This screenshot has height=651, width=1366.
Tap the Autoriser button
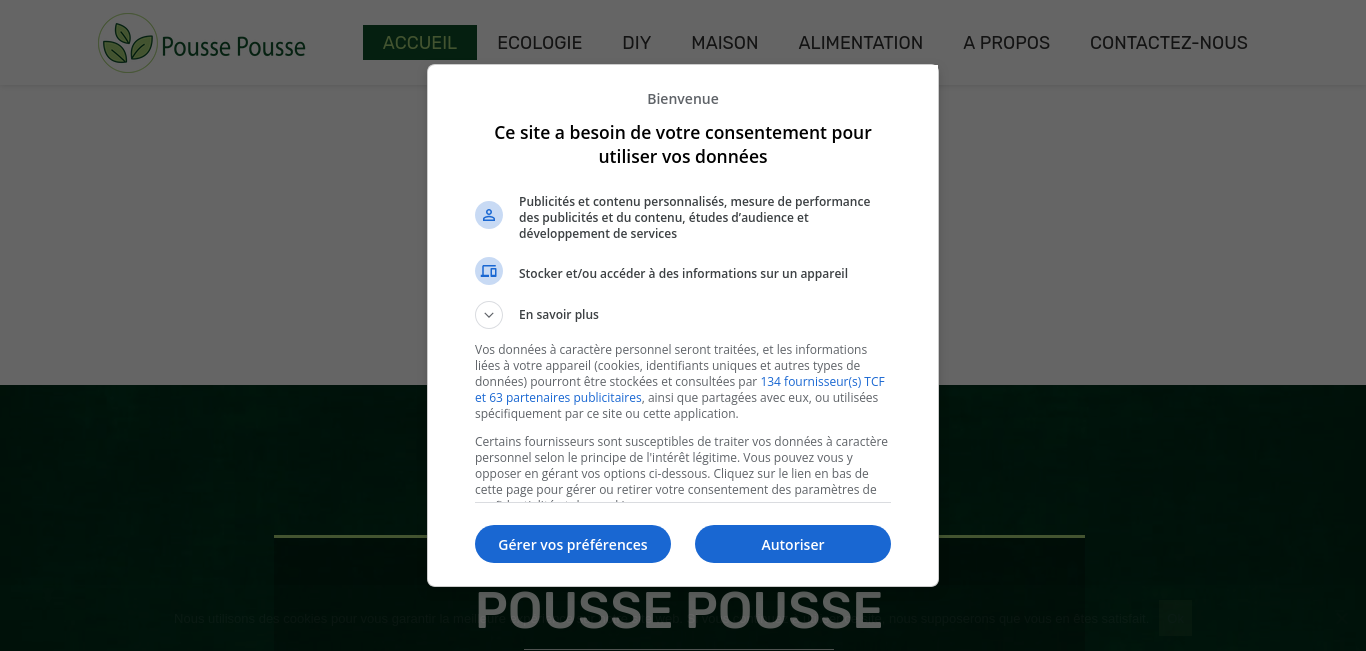click(x=792, y=544)
